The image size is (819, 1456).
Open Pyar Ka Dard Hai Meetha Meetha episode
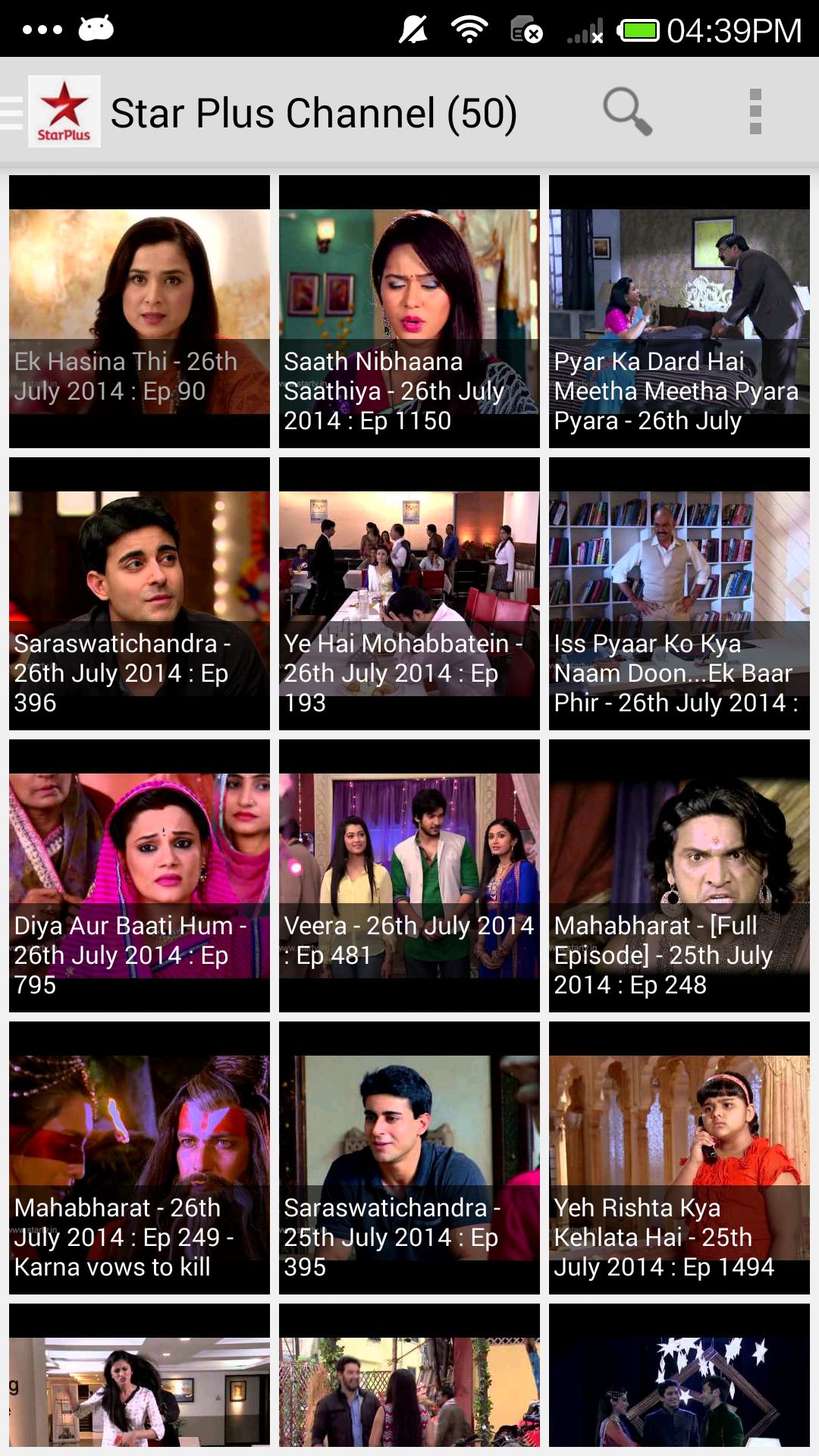pos(679,312)
